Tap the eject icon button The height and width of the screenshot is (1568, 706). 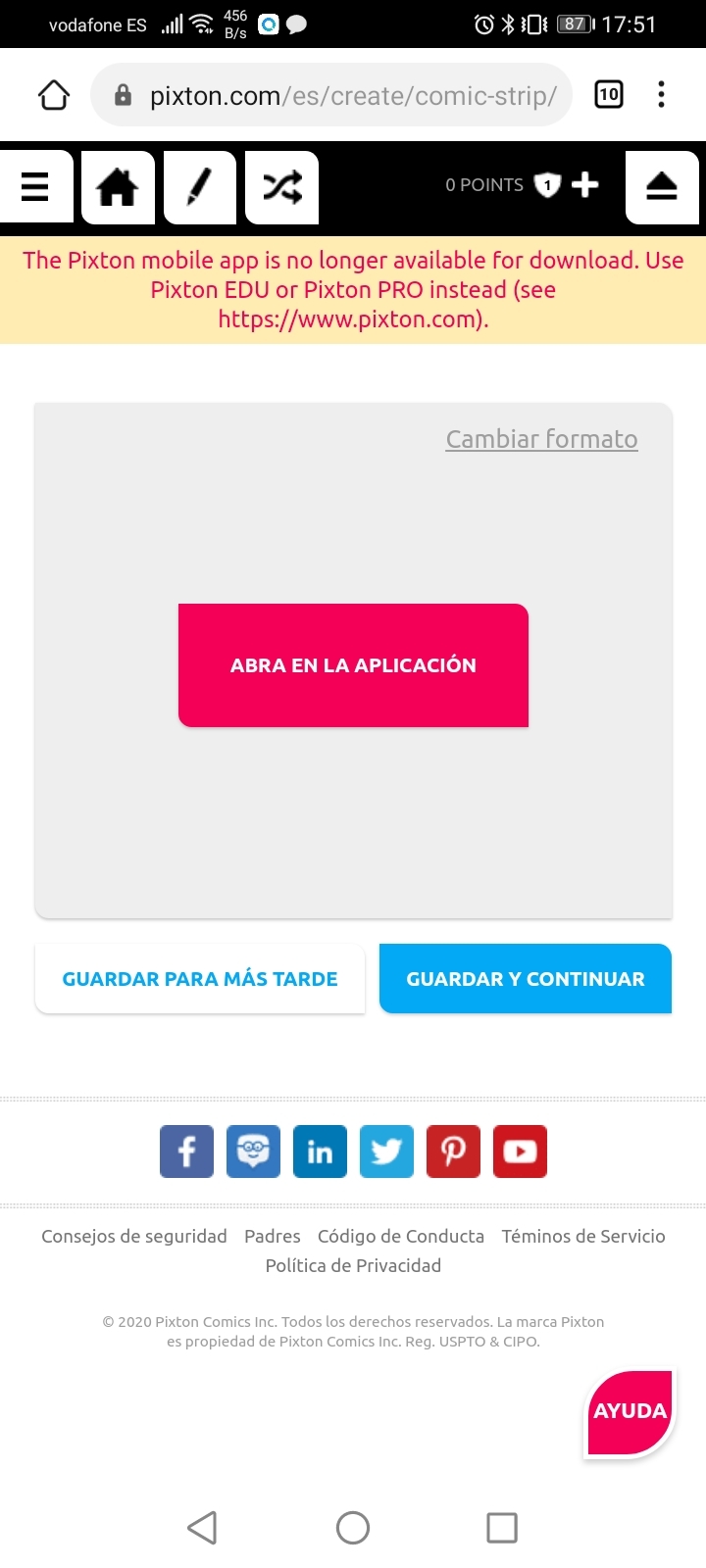(x=662, y=186)
